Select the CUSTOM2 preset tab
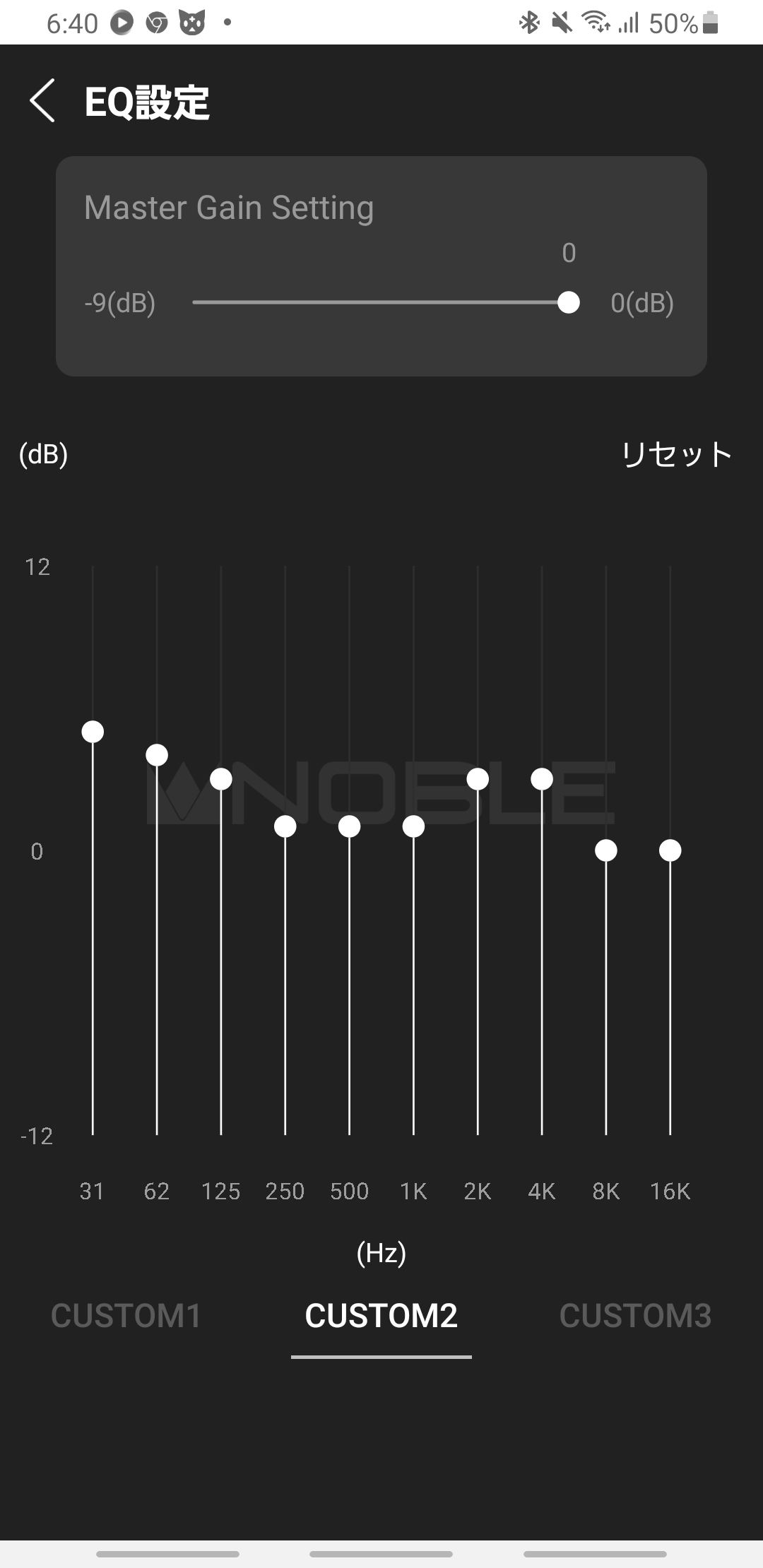Screen dimensions: 763x1568 (x=381, y=1316)
